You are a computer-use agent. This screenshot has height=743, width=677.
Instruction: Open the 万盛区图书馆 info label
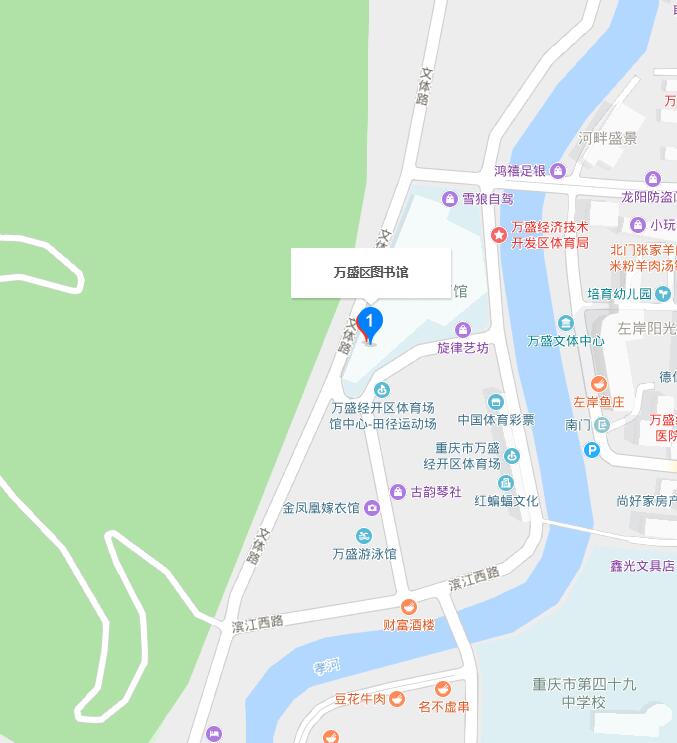(x=371, y=272)
